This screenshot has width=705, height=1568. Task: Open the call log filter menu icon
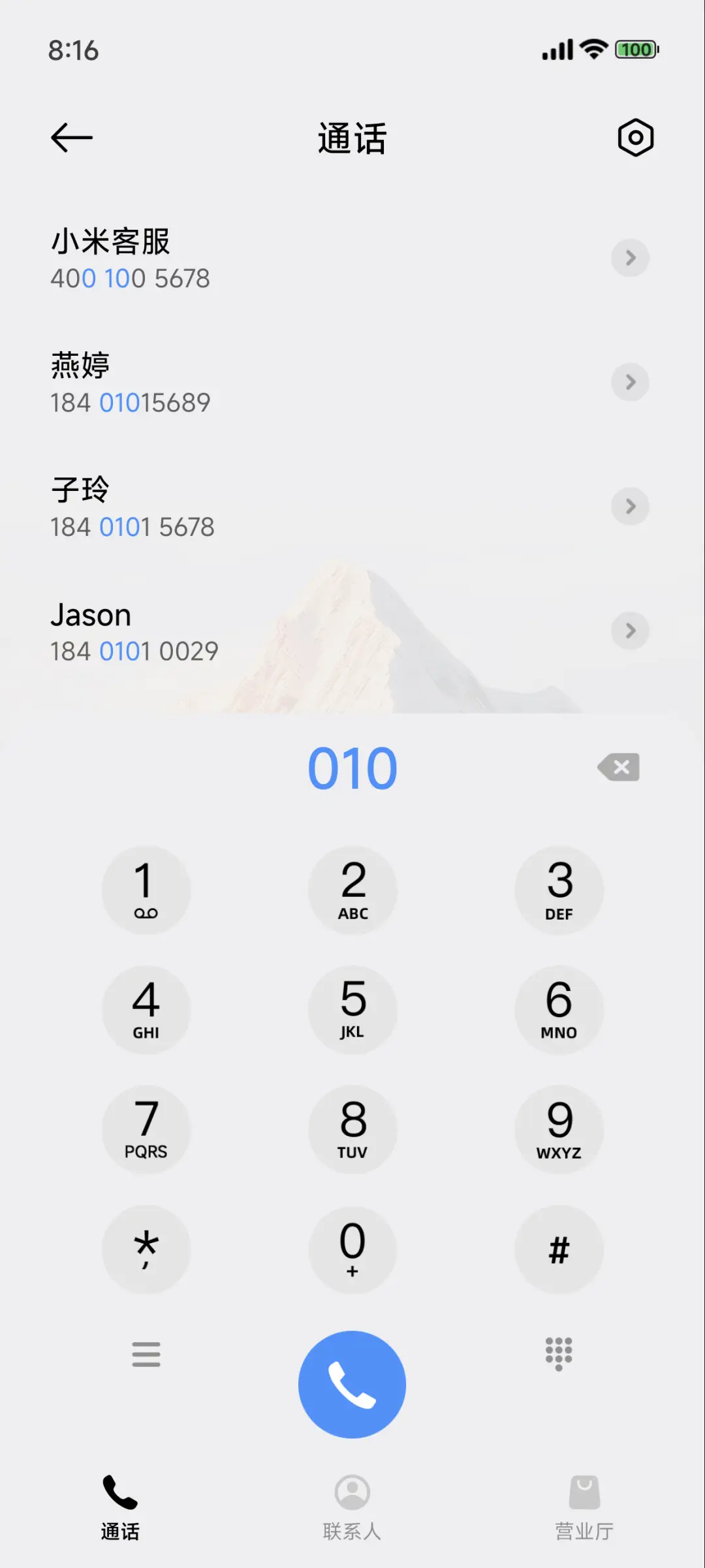[x=146, y=1355]
